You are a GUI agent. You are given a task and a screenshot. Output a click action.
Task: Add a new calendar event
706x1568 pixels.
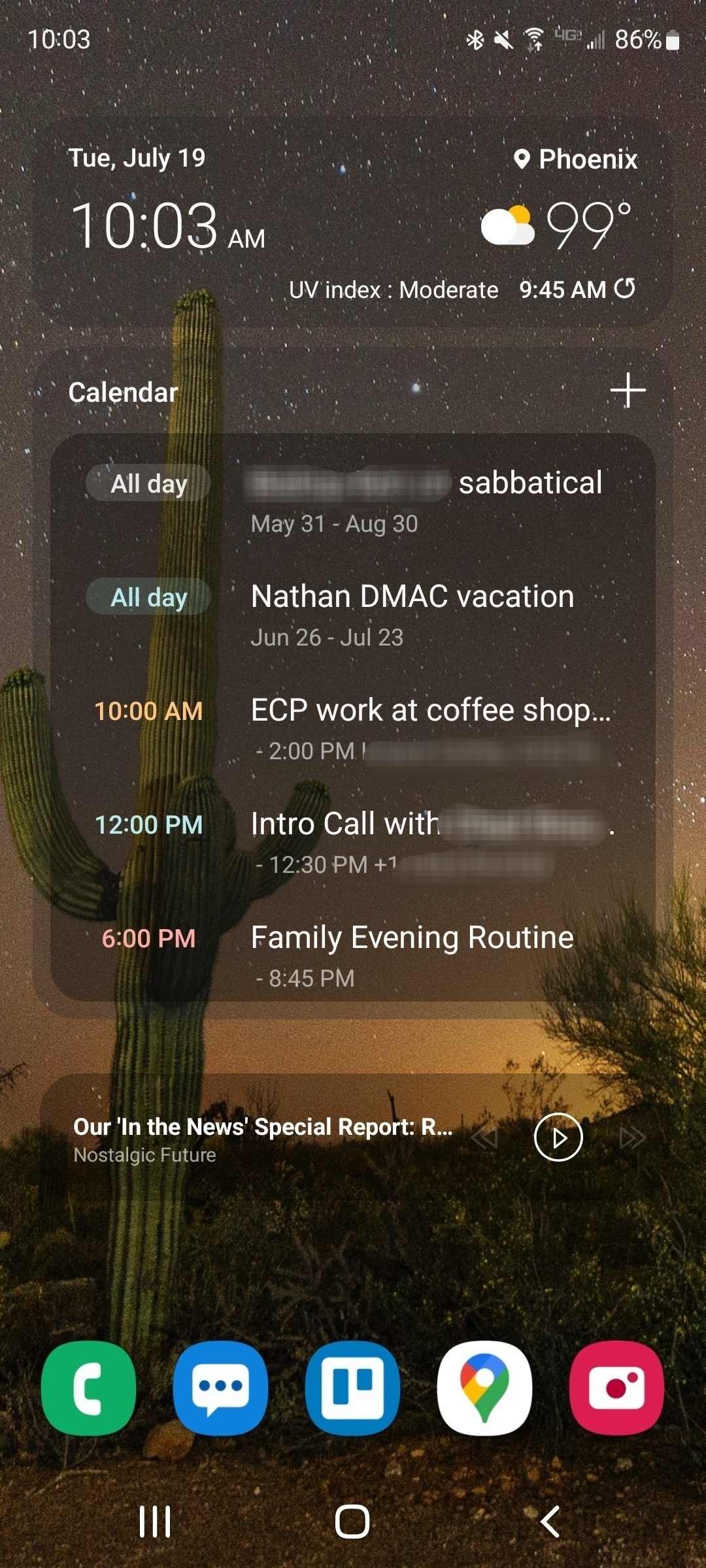pyautogui.click(x=628, y=391)
